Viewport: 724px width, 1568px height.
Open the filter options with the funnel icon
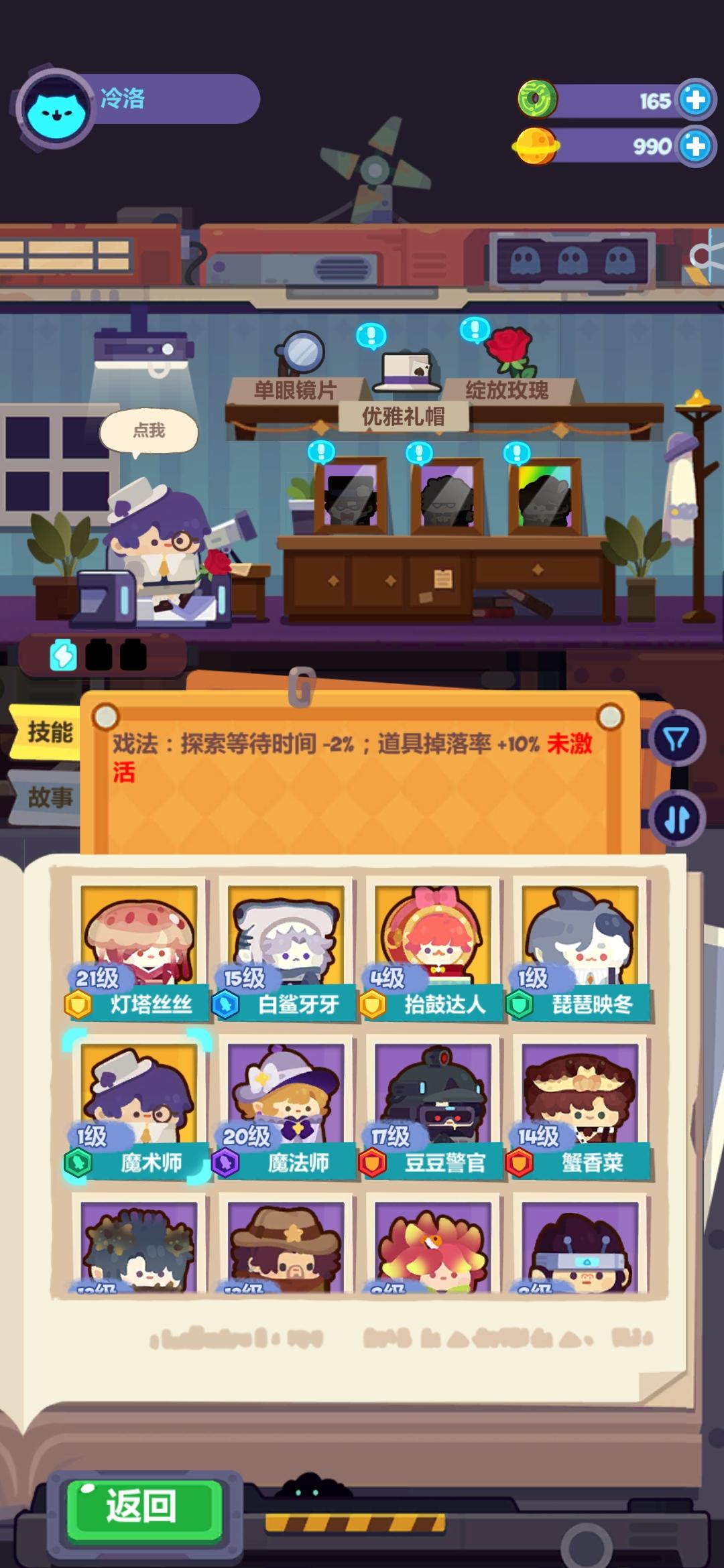[x=679, y=739]
